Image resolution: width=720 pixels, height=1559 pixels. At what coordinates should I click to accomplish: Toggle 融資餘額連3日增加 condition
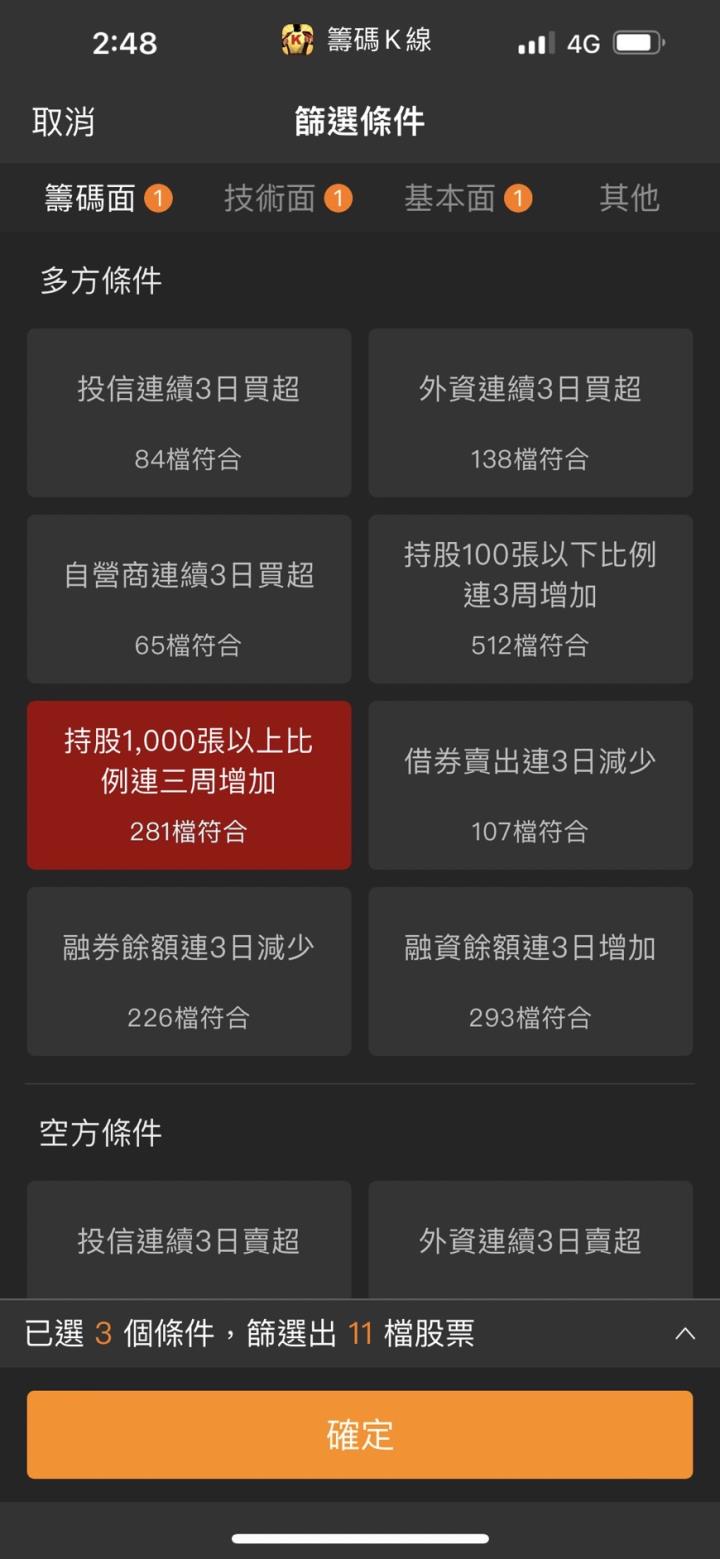[530, 970]
